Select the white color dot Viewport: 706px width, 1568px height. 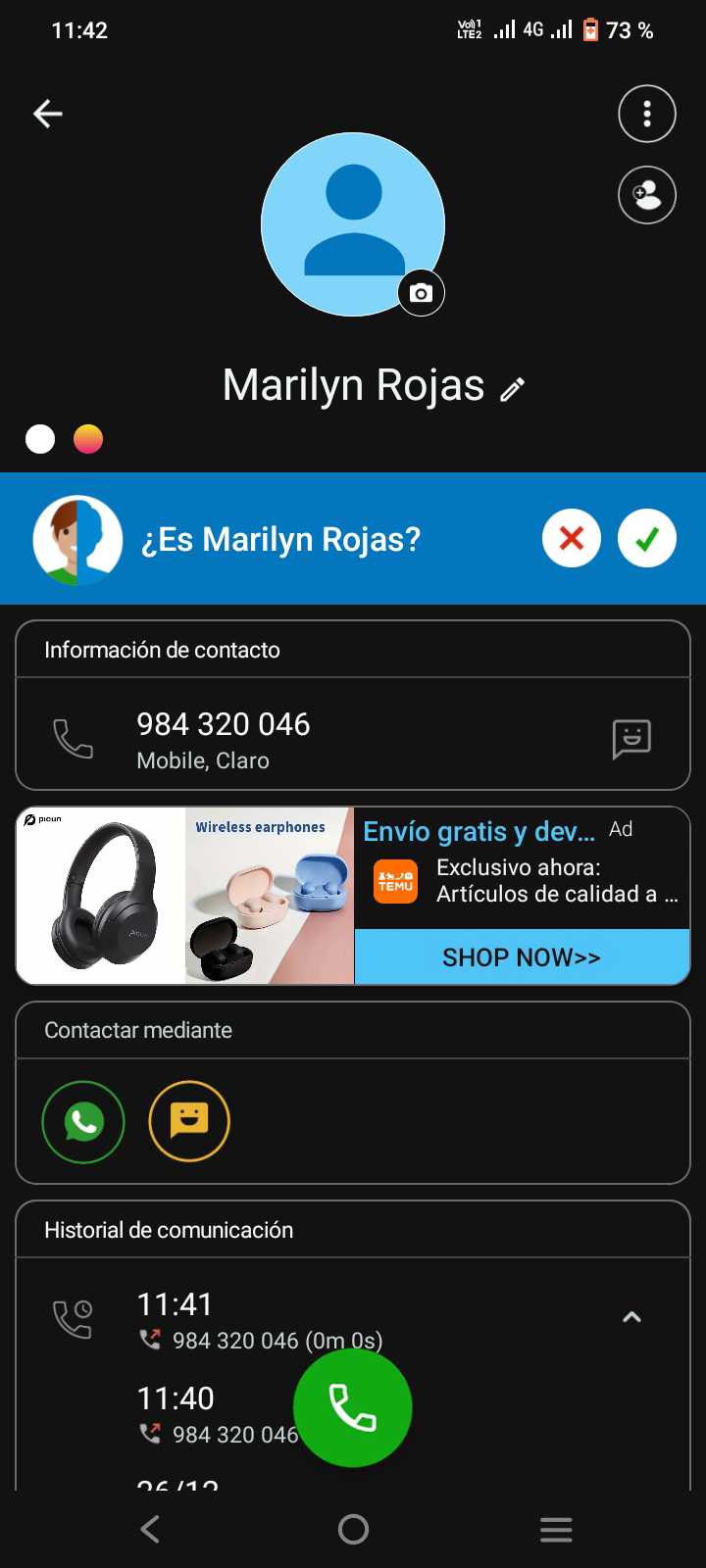click(x=40, y=439)
